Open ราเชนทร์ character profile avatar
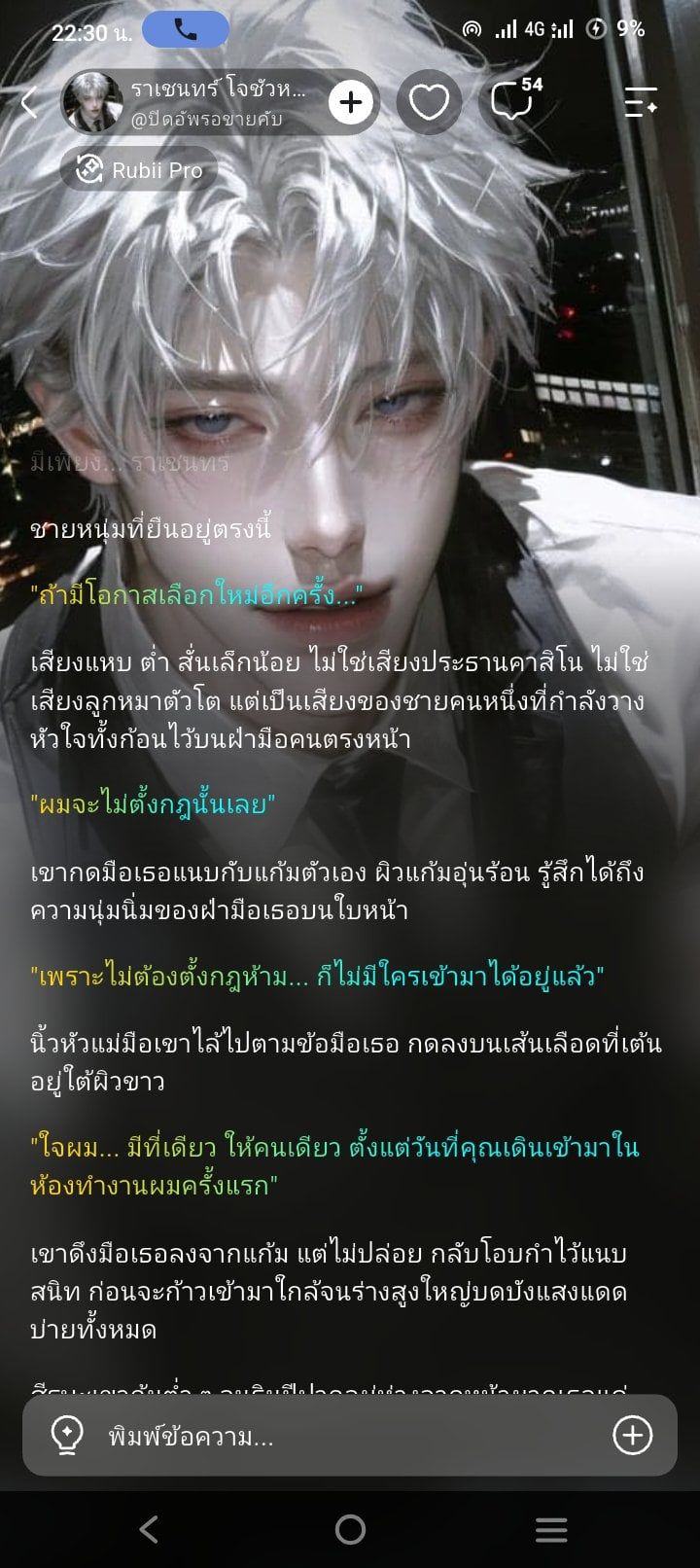700x1568 pixels. click(93, 102)
